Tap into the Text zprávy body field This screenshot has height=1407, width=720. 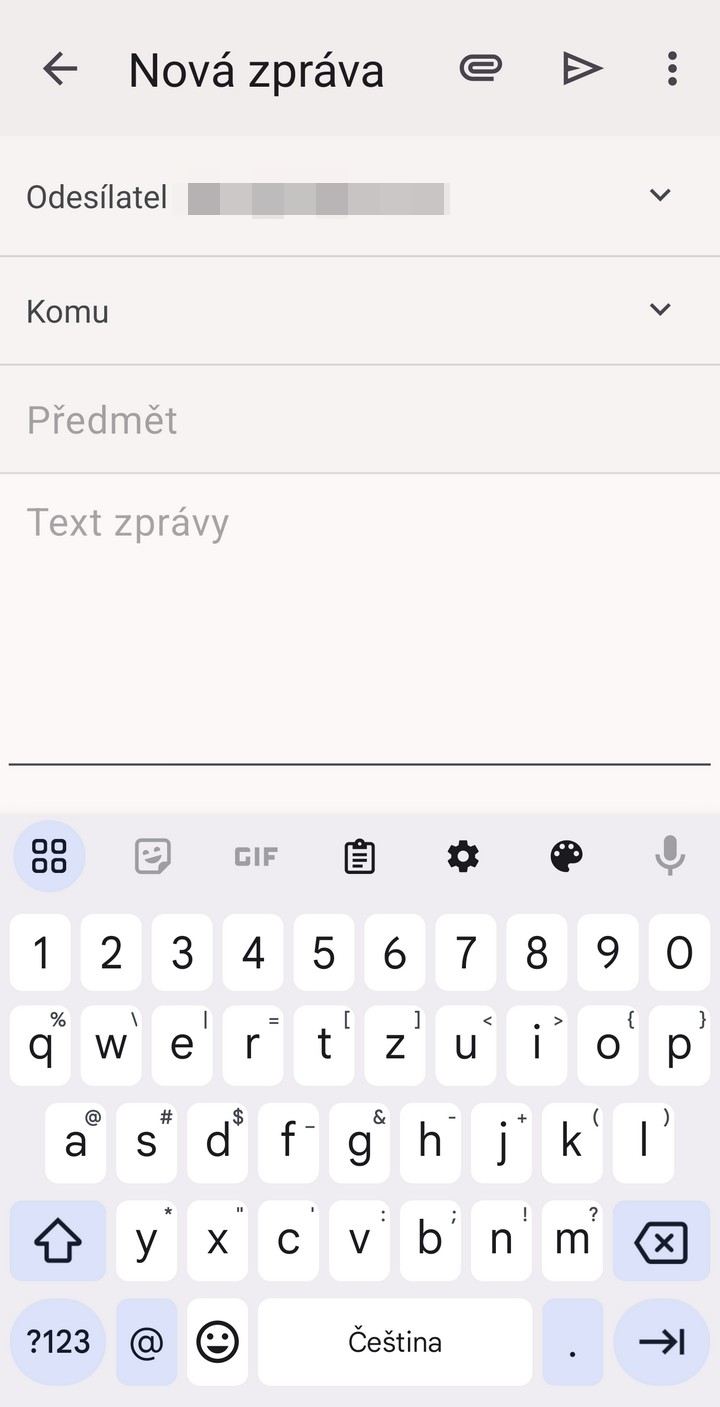[x=360, y=620]
